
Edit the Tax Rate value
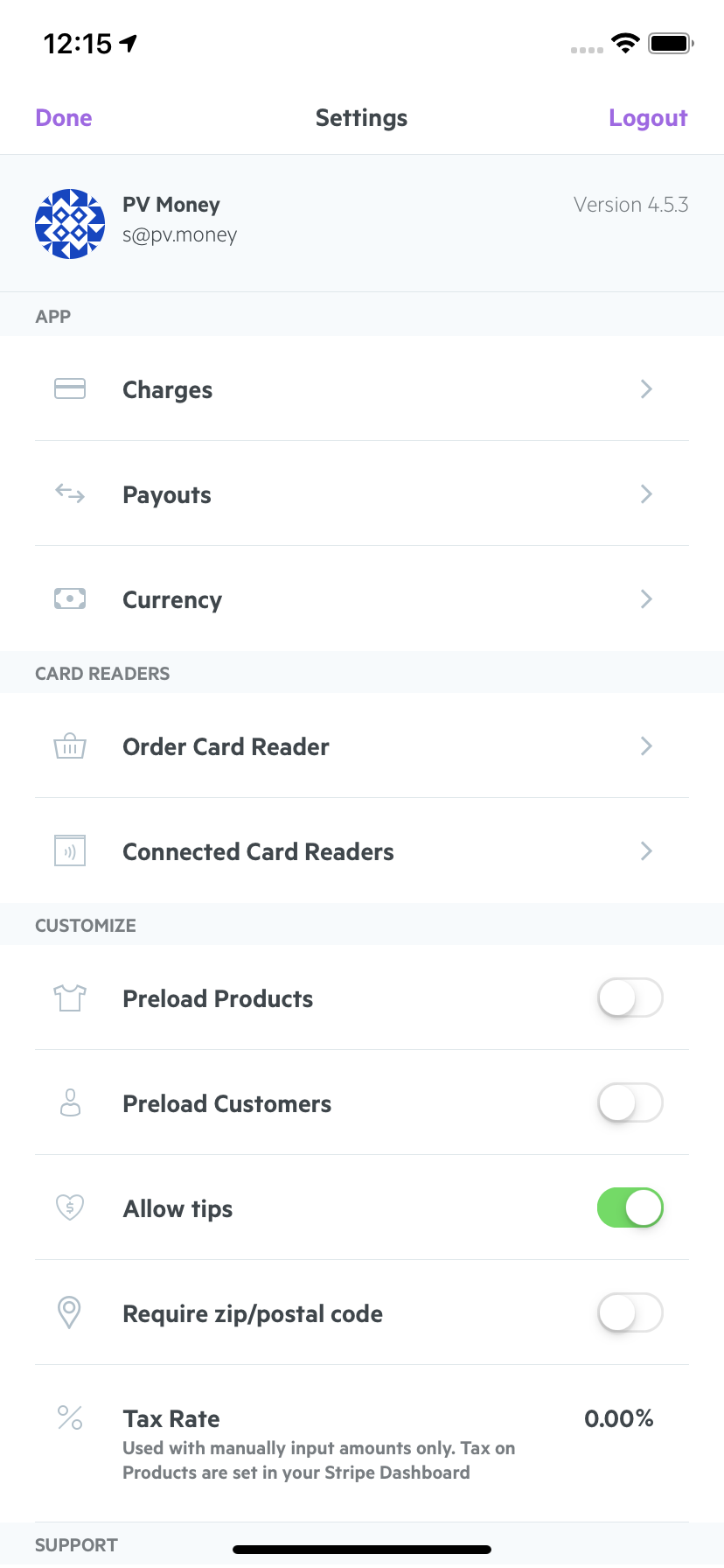619,1418
